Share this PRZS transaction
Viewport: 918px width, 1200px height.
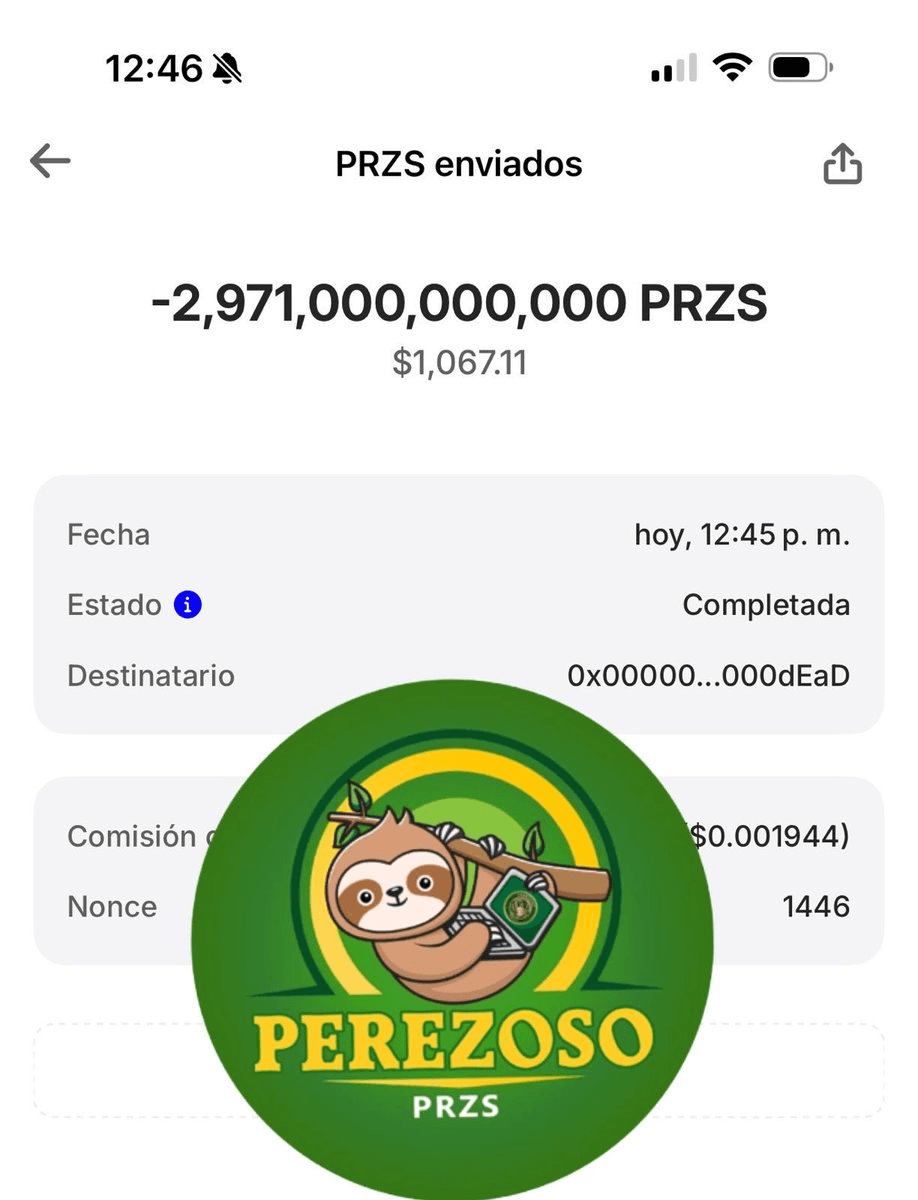842,164
